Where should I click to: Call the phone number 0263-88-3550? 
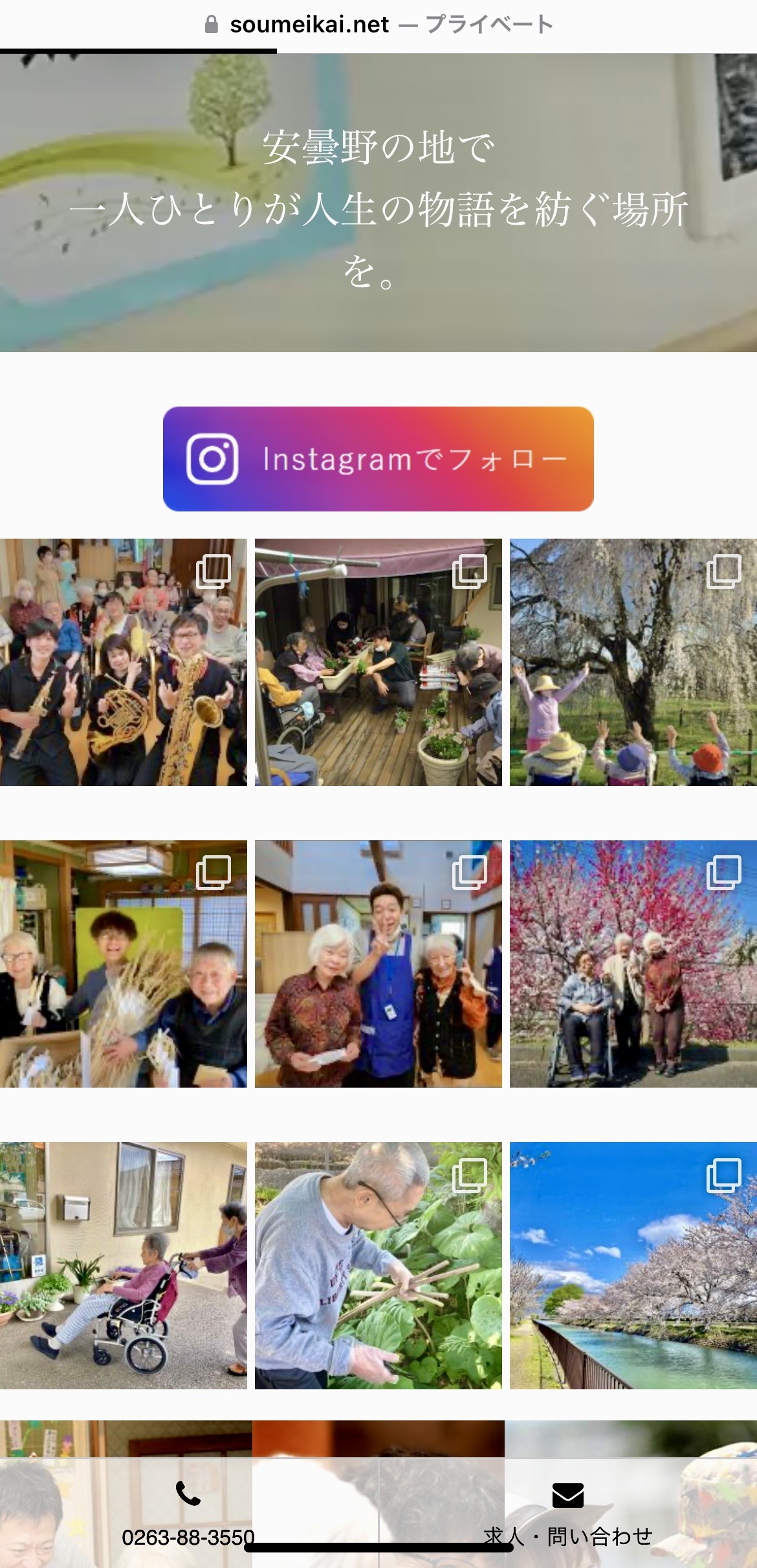tap(188, 1514)
